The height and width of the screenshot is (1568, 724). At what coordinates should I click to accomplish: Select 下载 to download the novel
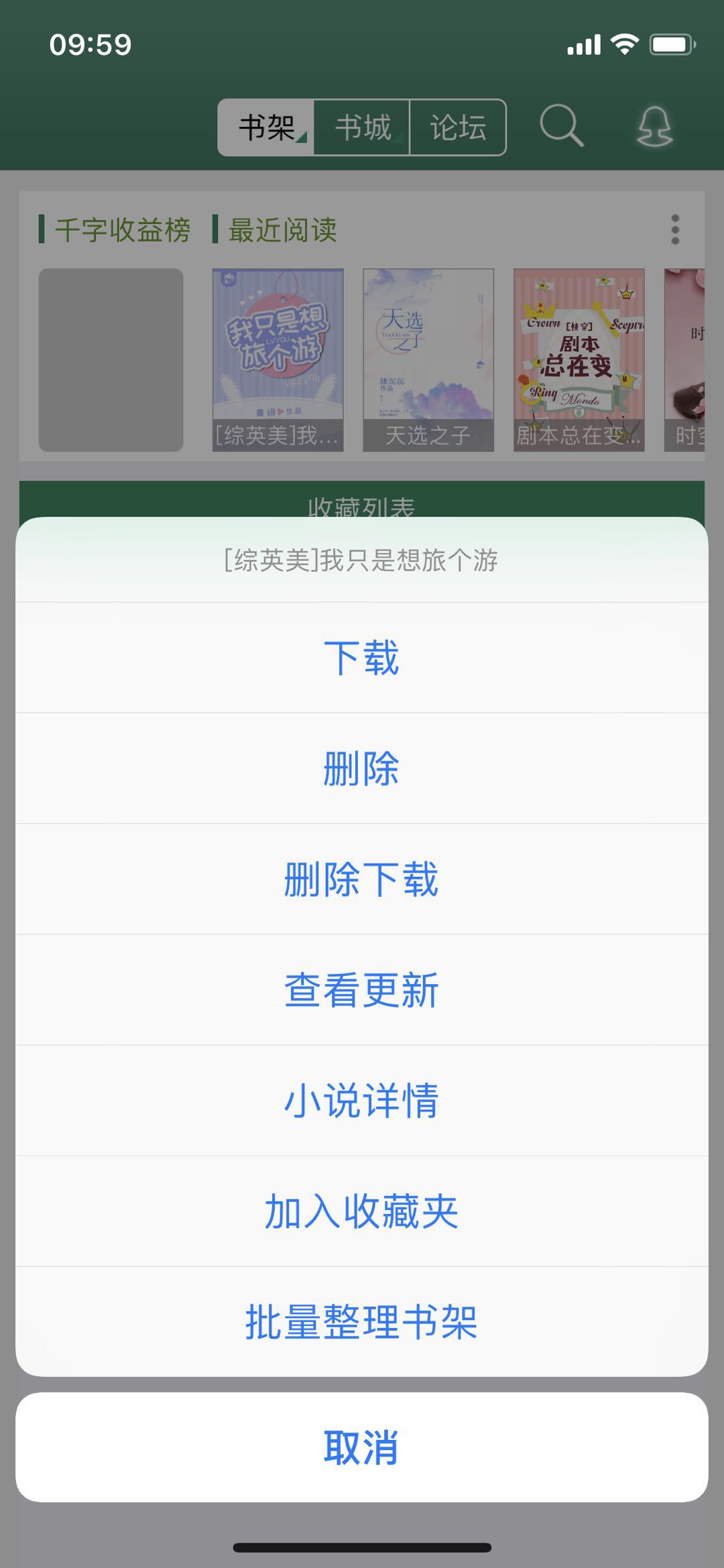[x=361, y=658]
